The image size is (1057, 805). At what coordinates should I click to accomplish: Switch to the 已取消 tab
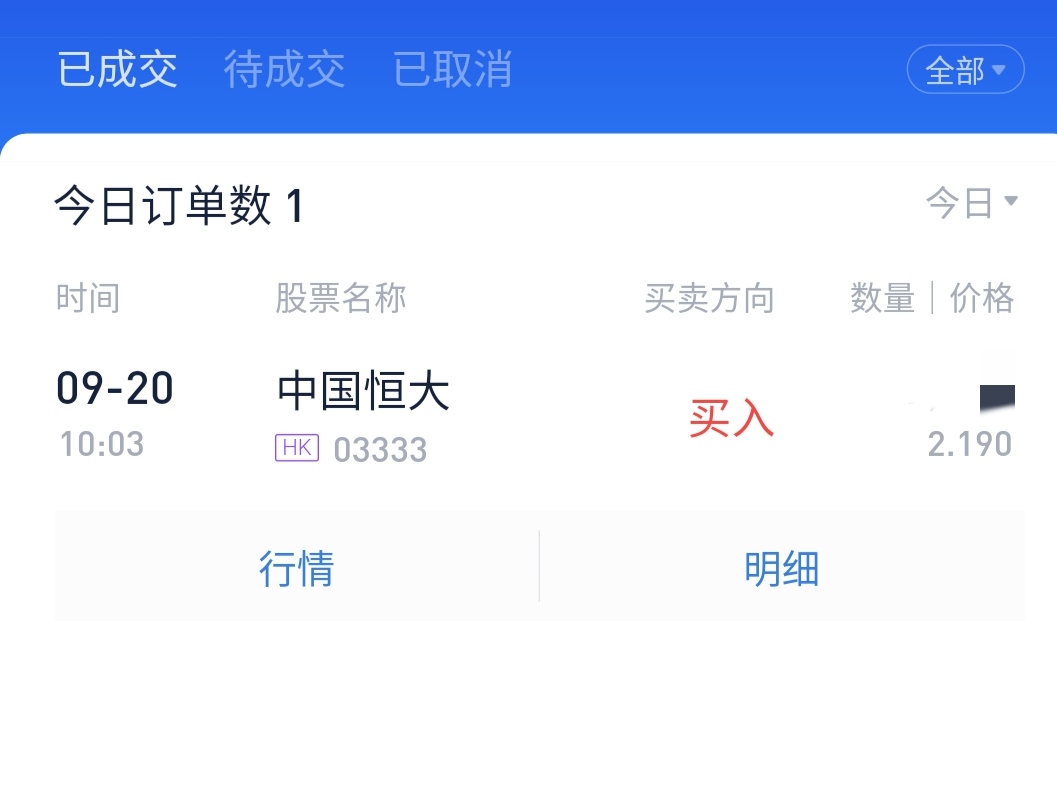pos(452,70)
